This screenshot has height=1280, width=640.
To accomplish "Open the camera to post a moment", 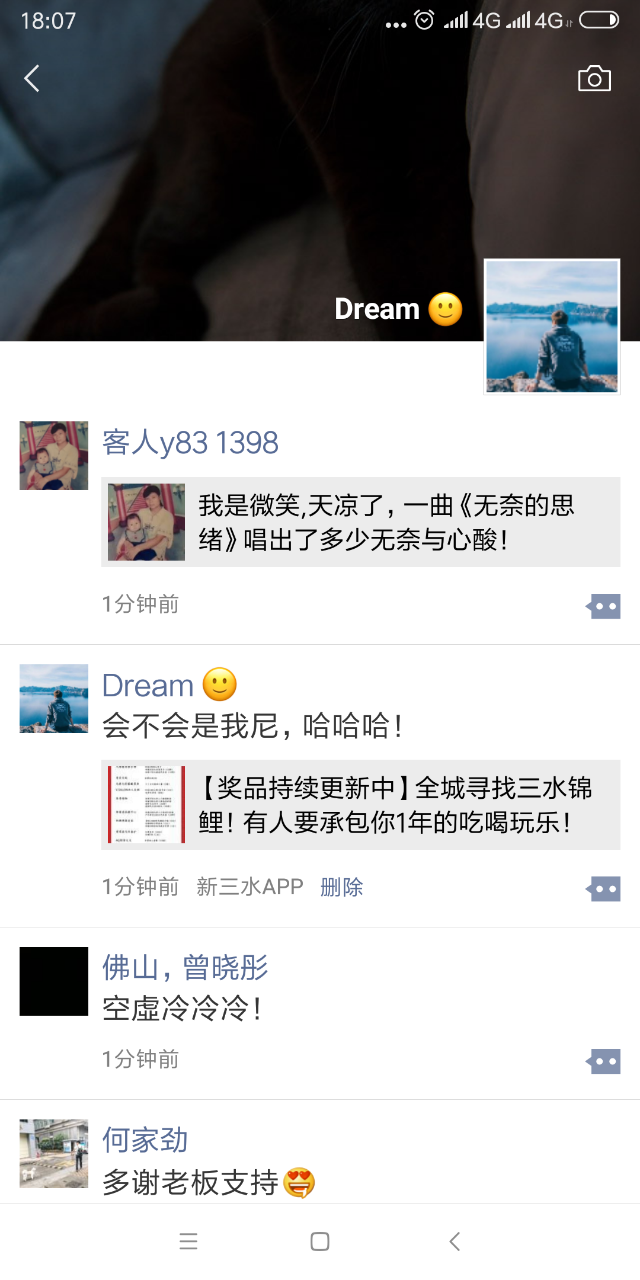I will 594,79.
